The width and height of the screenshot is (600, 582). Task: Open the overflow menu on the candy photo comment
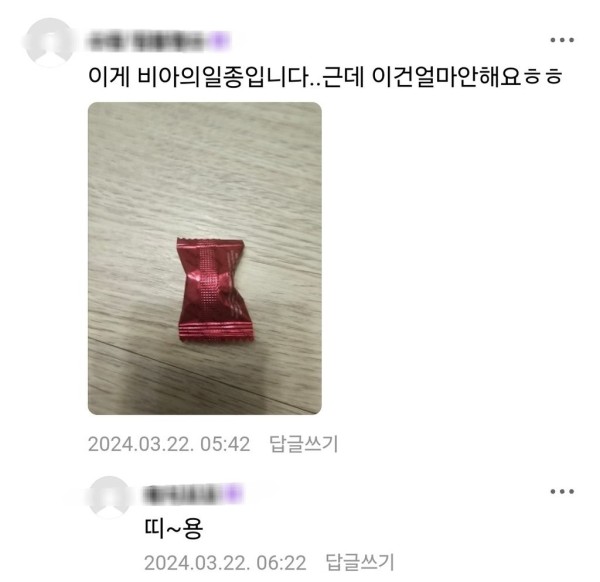pyautogui.click(x=563, y=41)
